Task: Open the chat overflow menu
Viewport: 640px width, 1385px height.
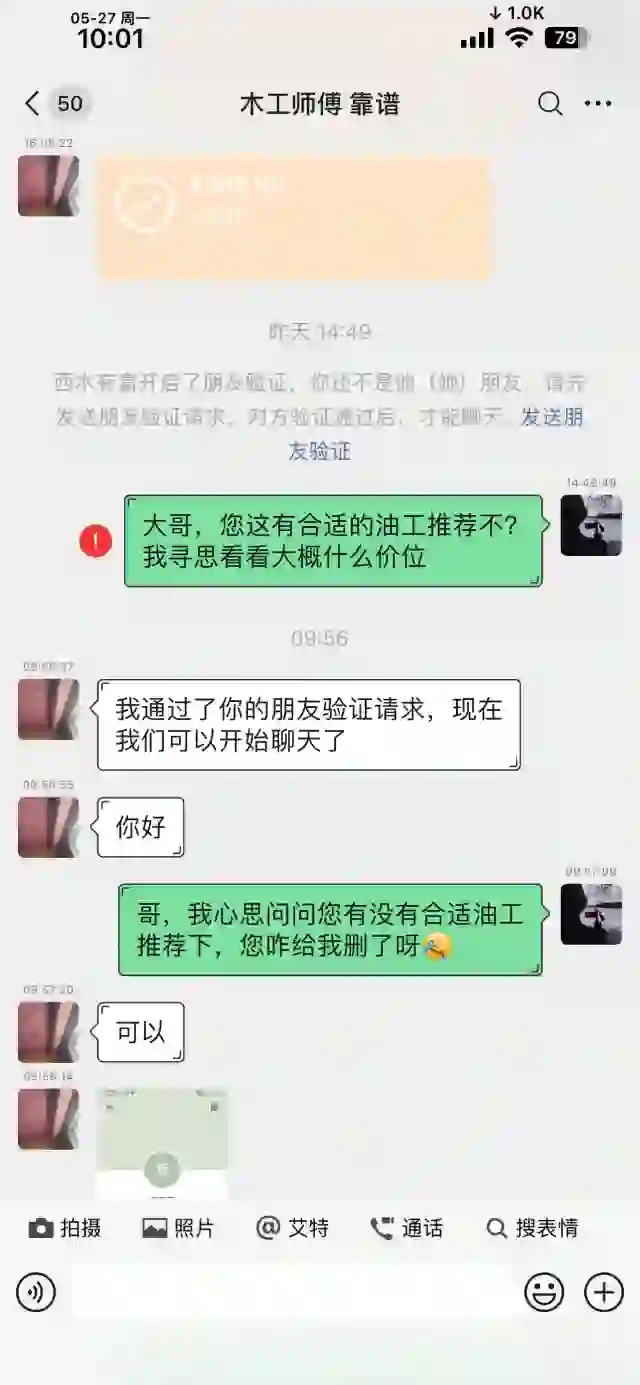Action: coord(598,103)
